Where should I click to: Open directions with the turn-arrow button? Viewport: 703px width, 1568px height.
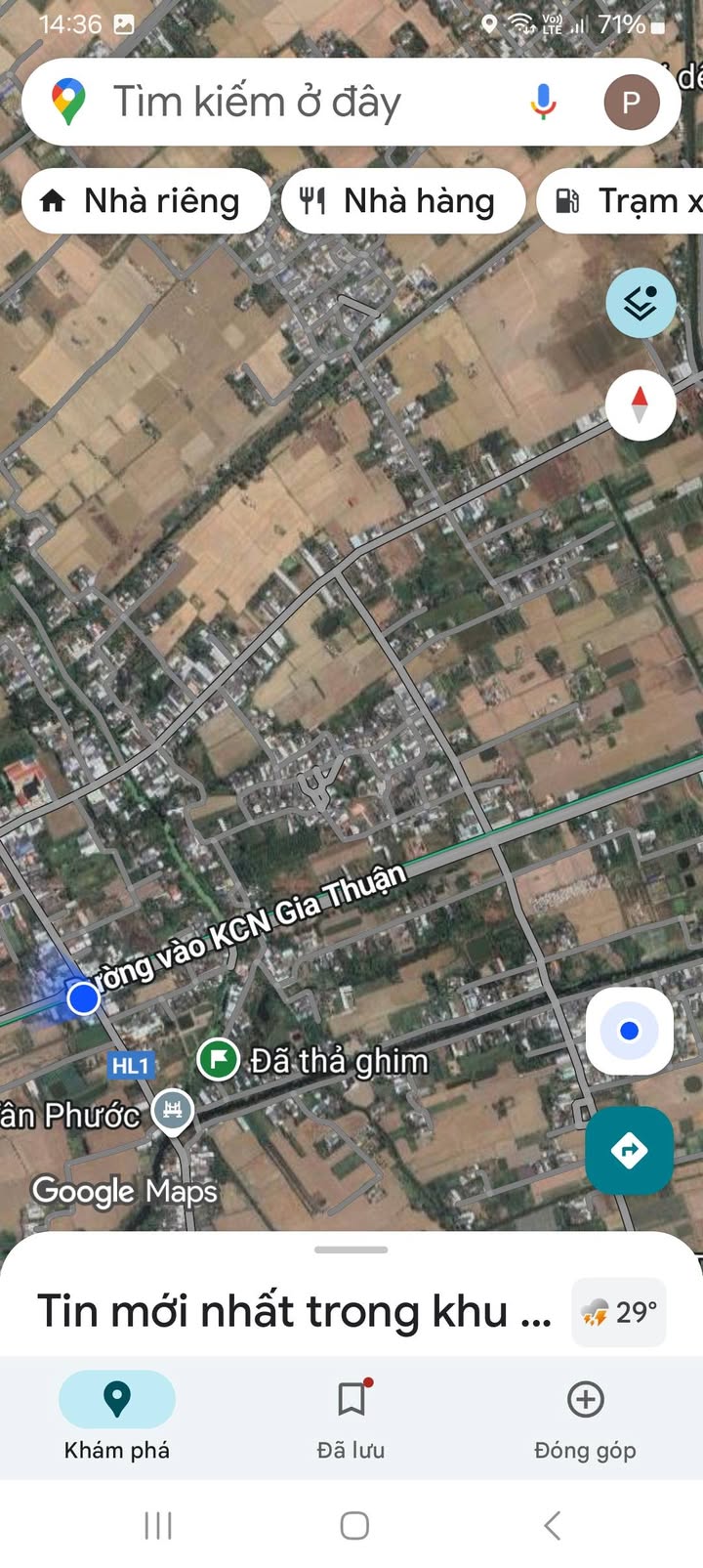629,1150
